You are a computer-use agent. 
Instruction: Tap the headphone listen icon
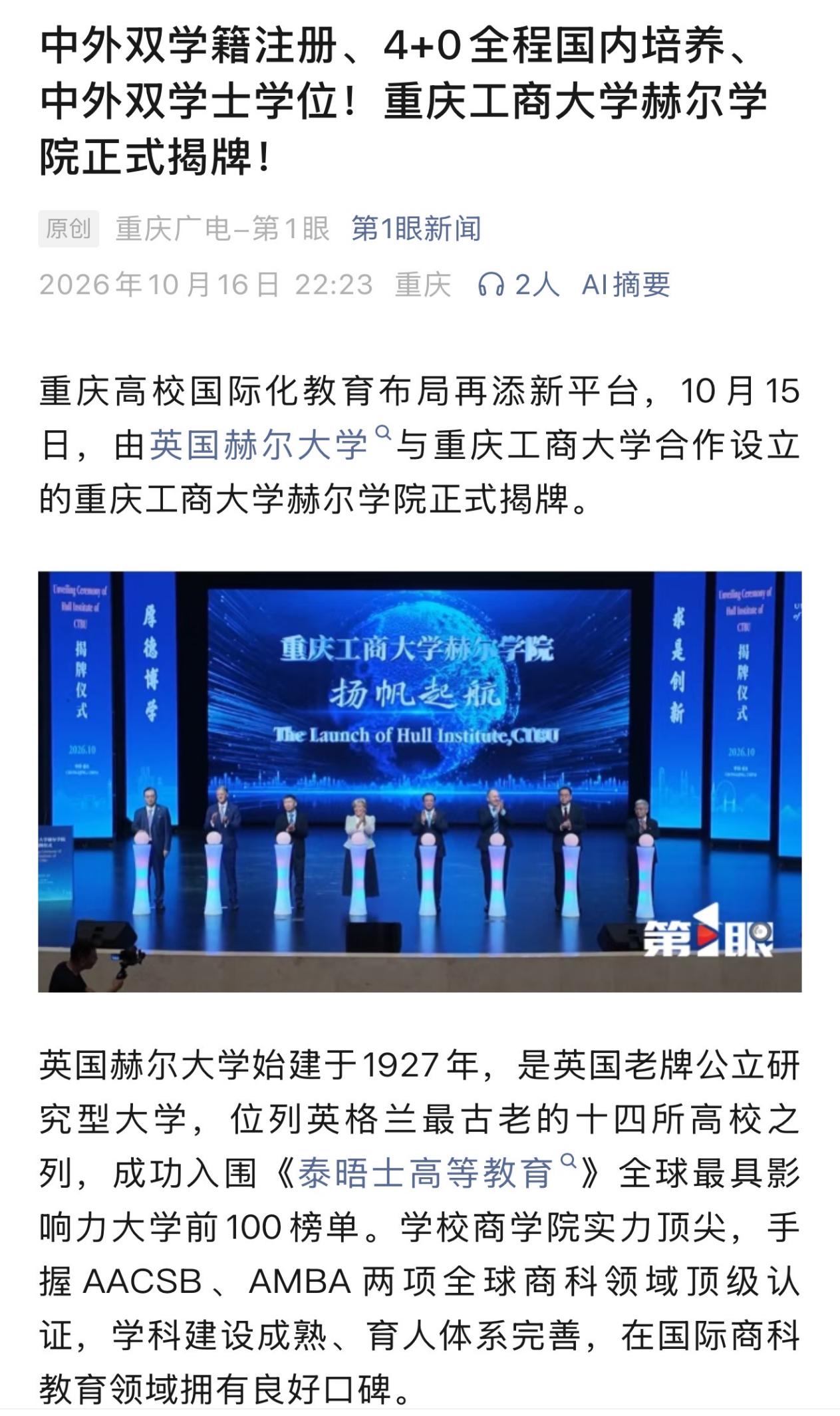491,285
